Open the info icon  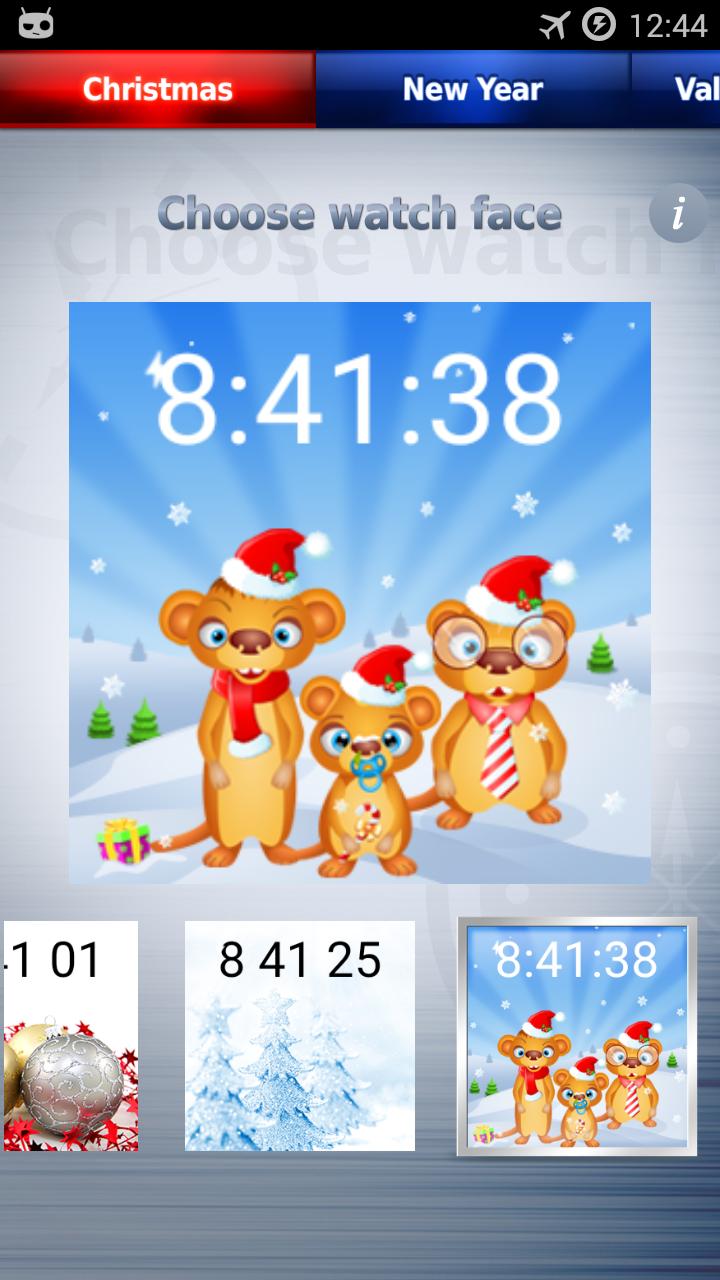tap(678, 213)
